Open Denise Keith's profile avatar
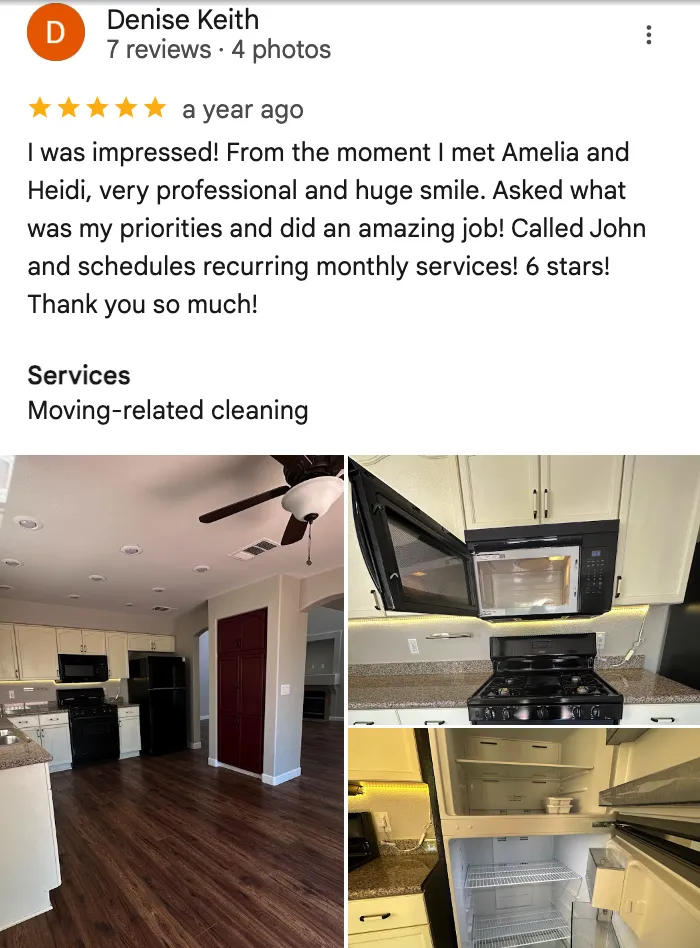Image resolution: width=700 pixels, height=948 pixels. point(56,32)
